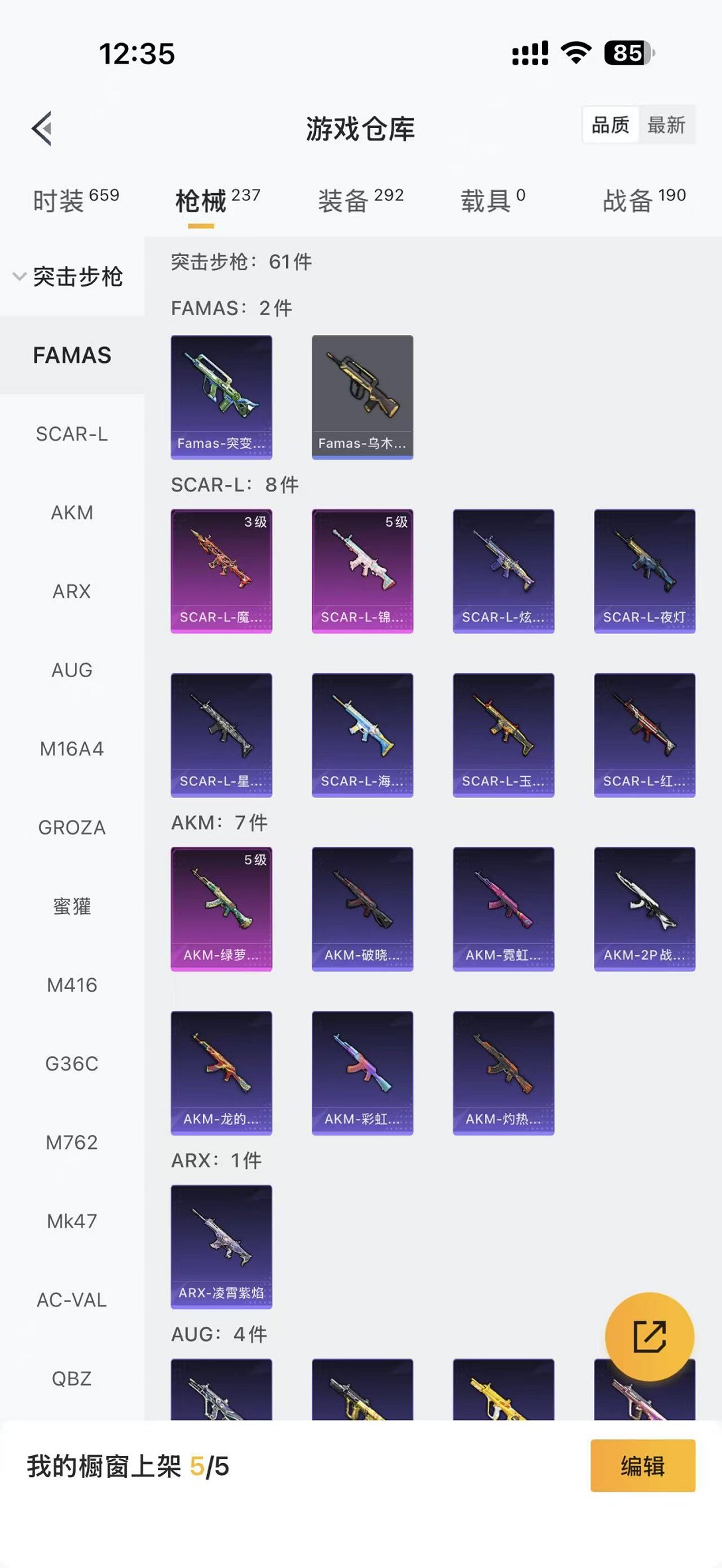722x1568 pixels.
Task: View the Famas-乌木 skin
Action: click(362, 397)
